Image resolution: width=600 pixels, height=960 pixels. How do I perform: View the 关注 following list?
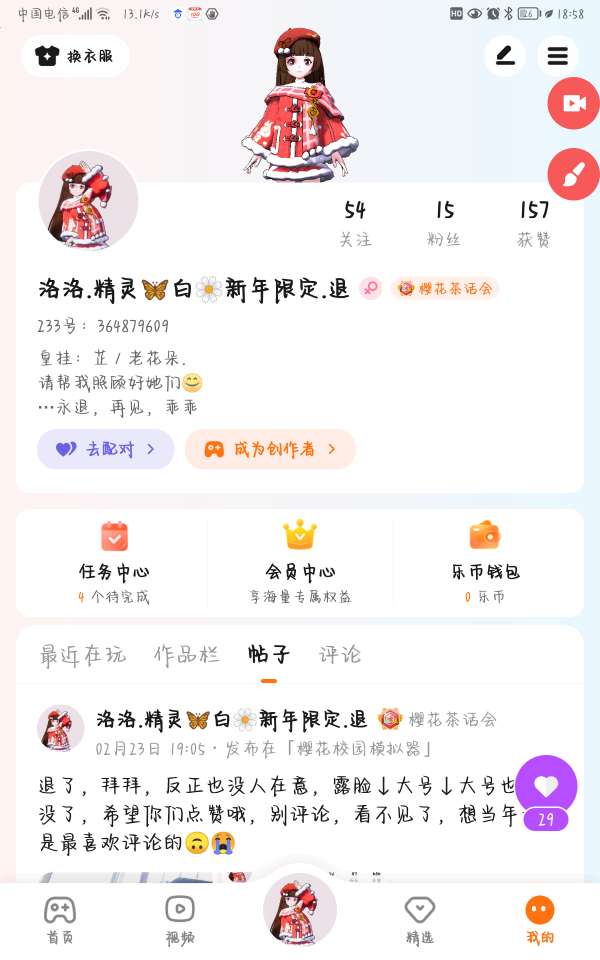click(x=355, y=223)
